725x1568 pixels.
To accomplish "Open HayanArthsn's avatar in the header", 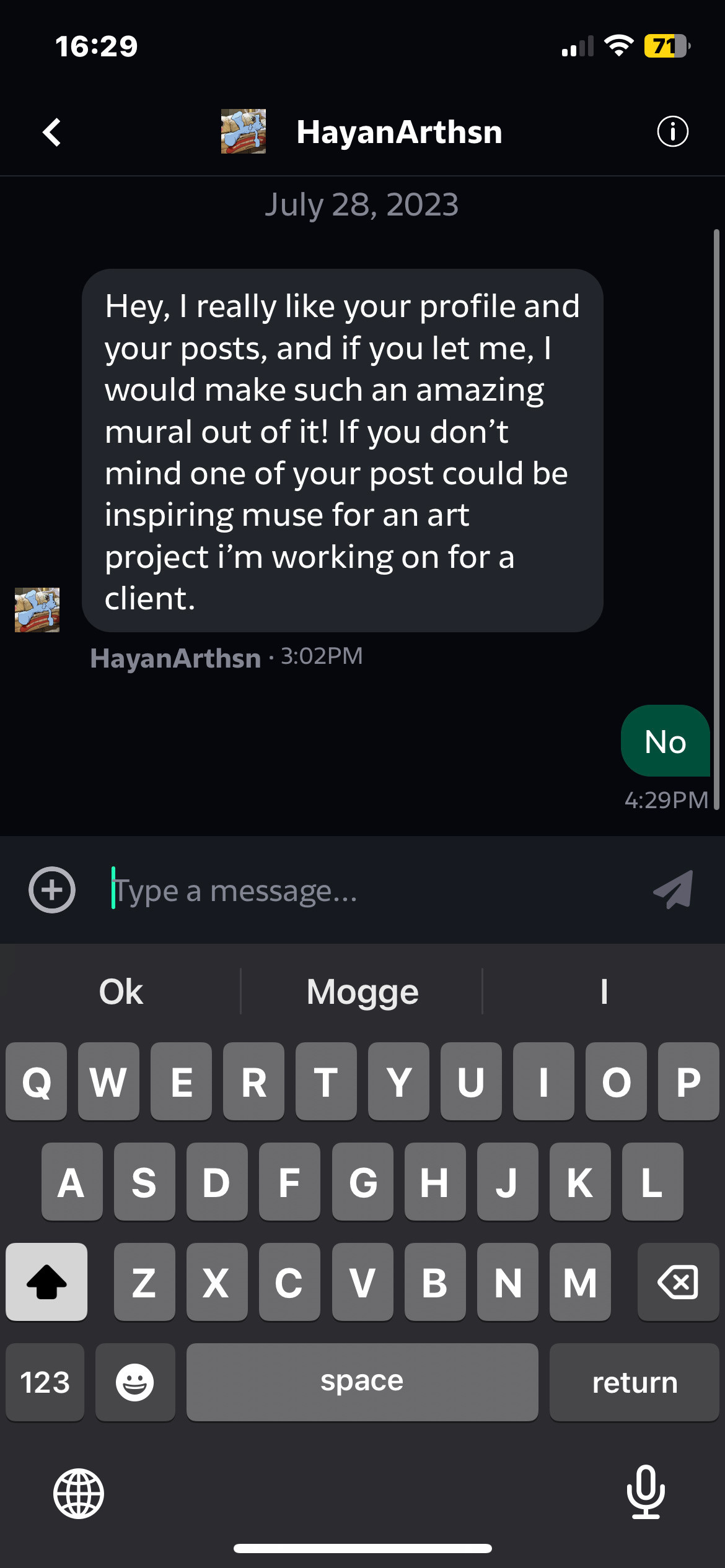I will 244,132.
